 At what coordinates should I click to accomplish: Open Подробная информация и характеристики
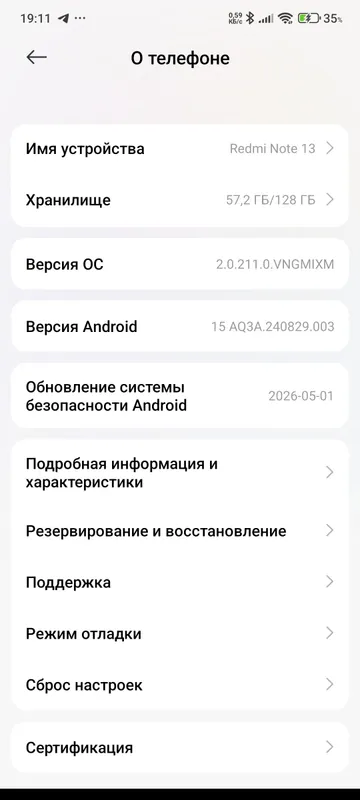coord(179,472)
